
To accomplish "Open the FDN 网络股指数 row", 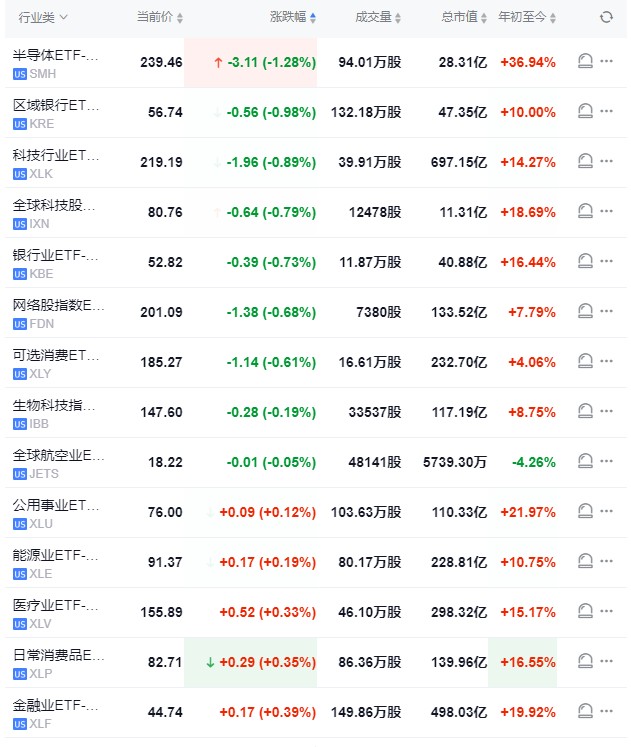I will 57,312.
